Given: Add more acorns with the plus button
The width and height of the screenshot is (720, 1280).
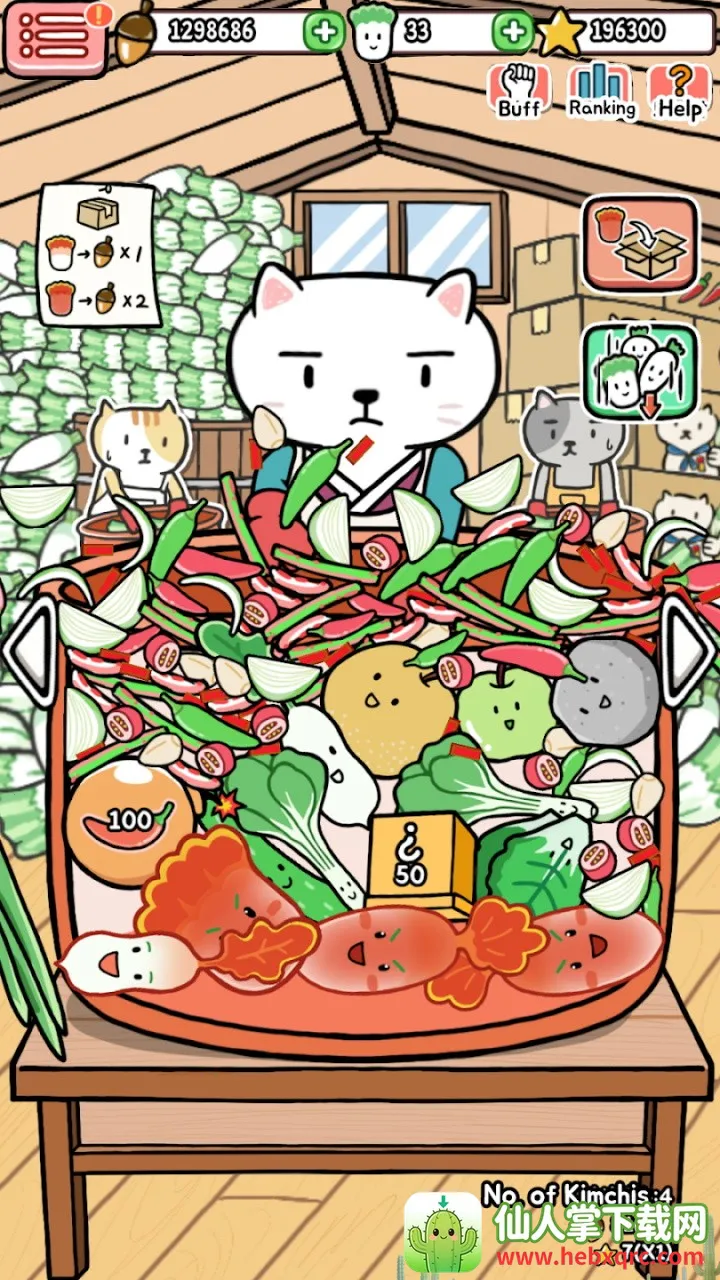Looking at the screenshot, I should coord(323,32).
